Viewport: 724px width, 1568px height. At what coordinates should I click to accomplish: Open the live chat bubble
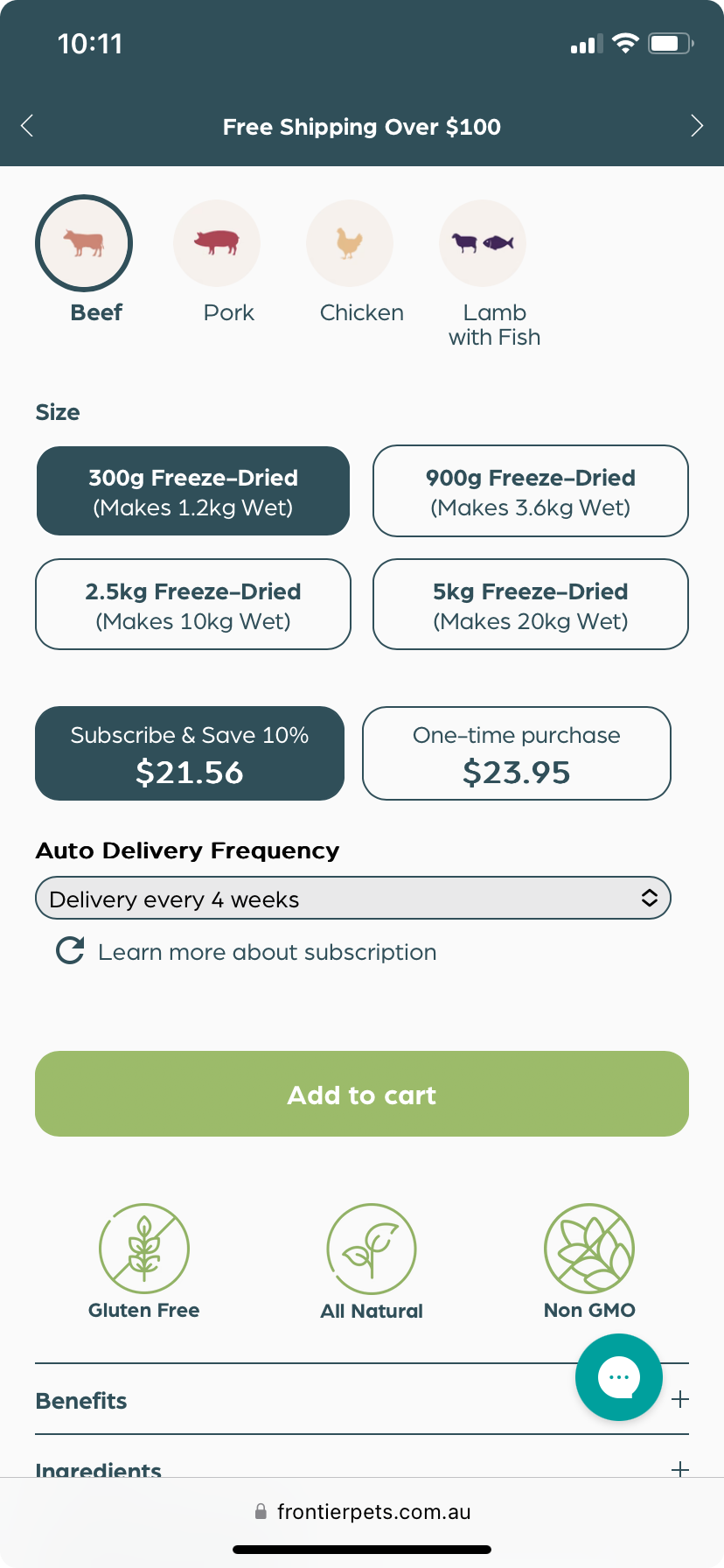[619, 1377]
